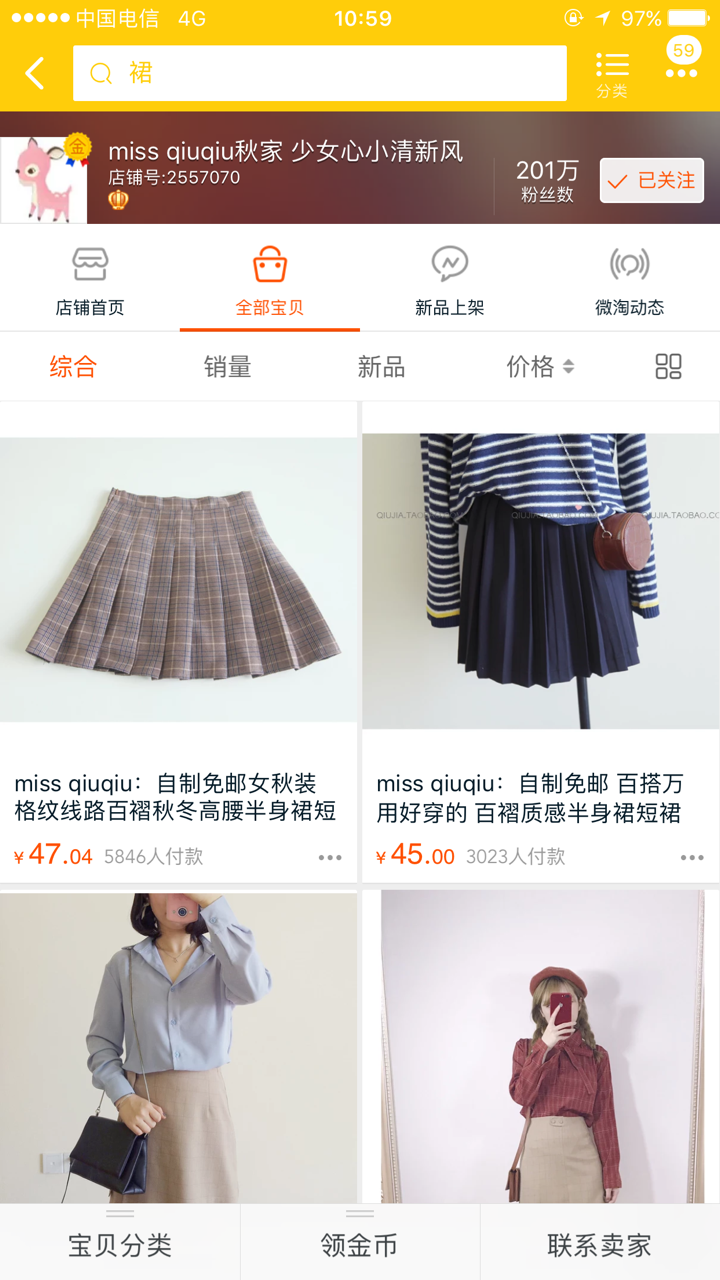This screenshot has height=1280, width=720.
Task: Toggle the grid layout view icon
Action: coord(668,367)
